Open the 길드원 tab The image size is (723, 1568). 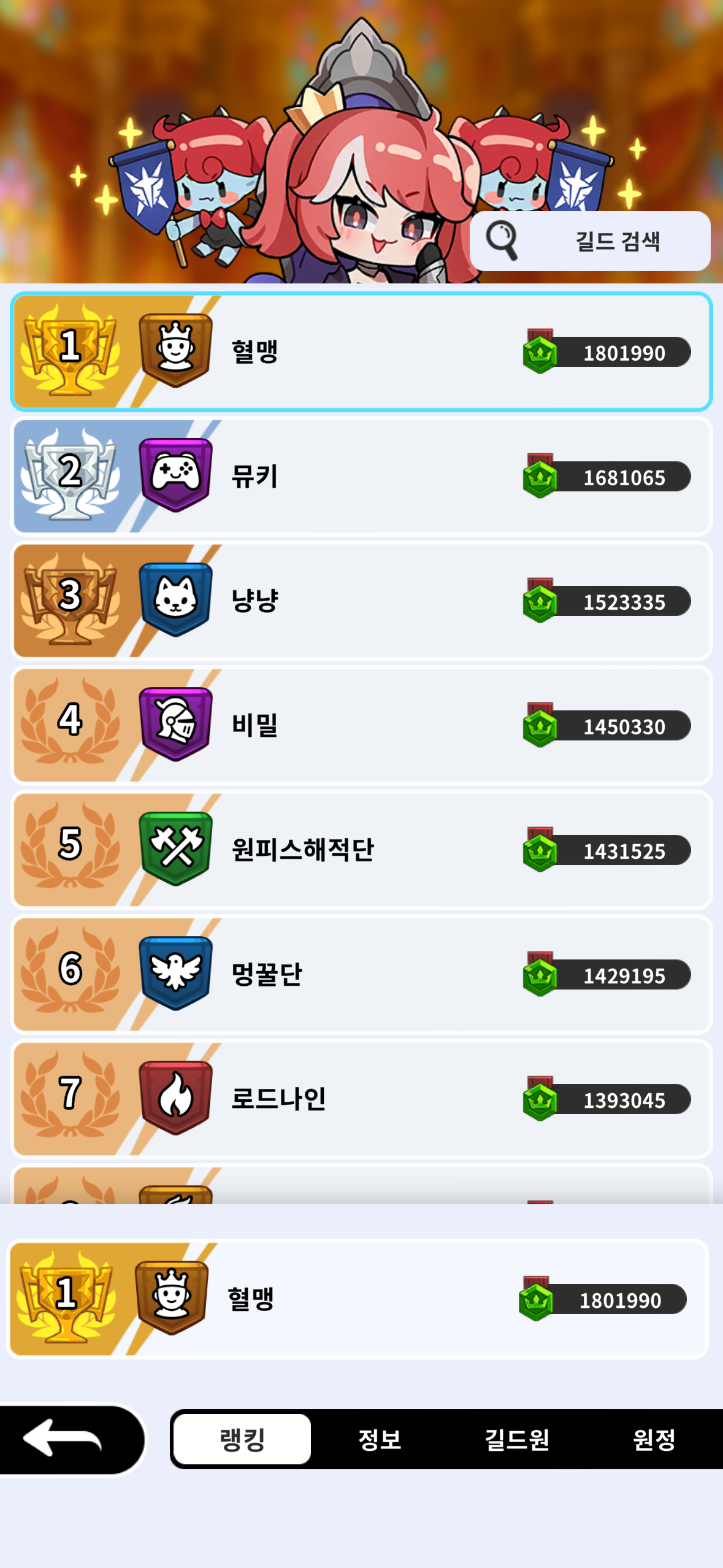[517, 1439]
